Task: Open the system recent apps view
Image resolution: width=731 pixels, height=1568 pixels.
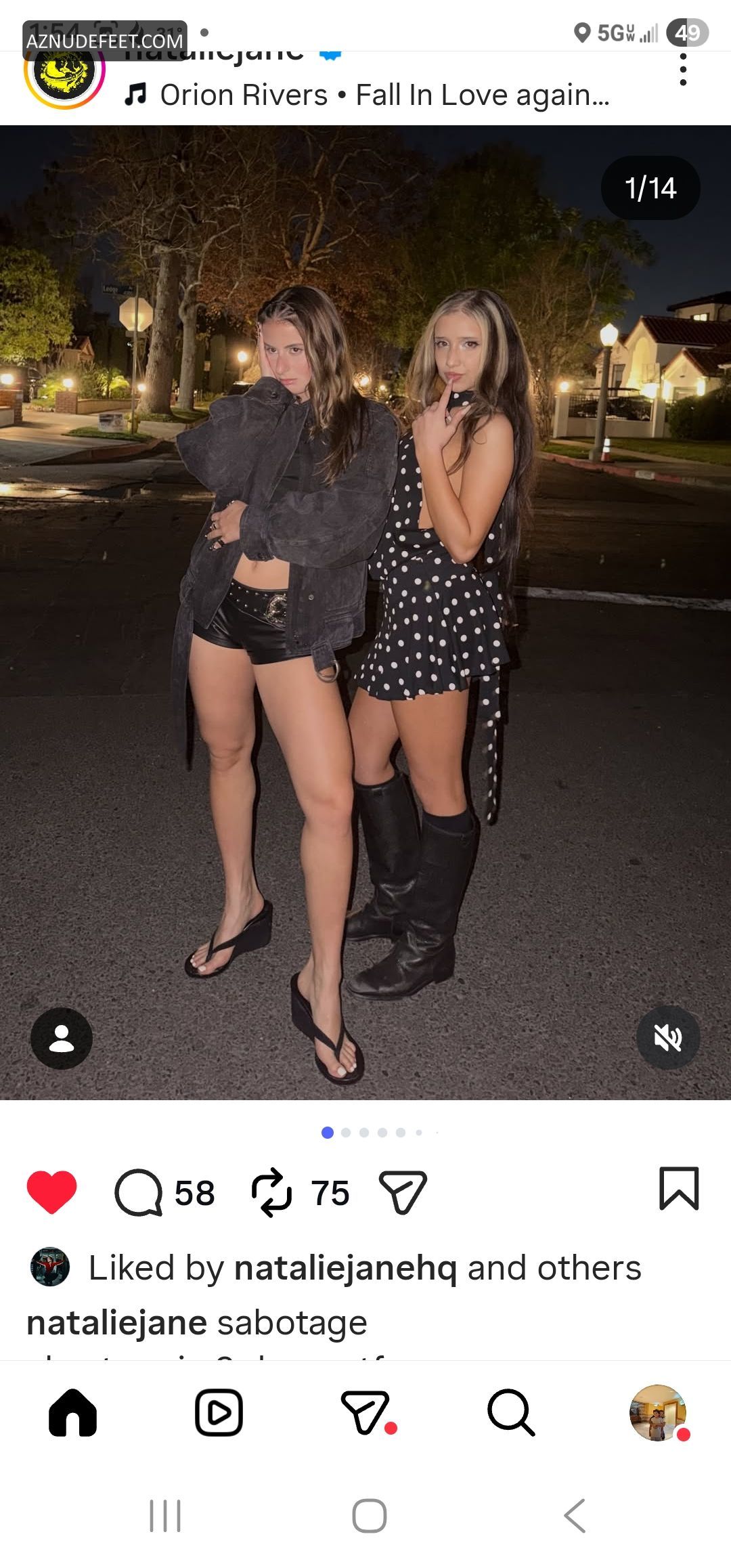Action: click(165, 1515)
